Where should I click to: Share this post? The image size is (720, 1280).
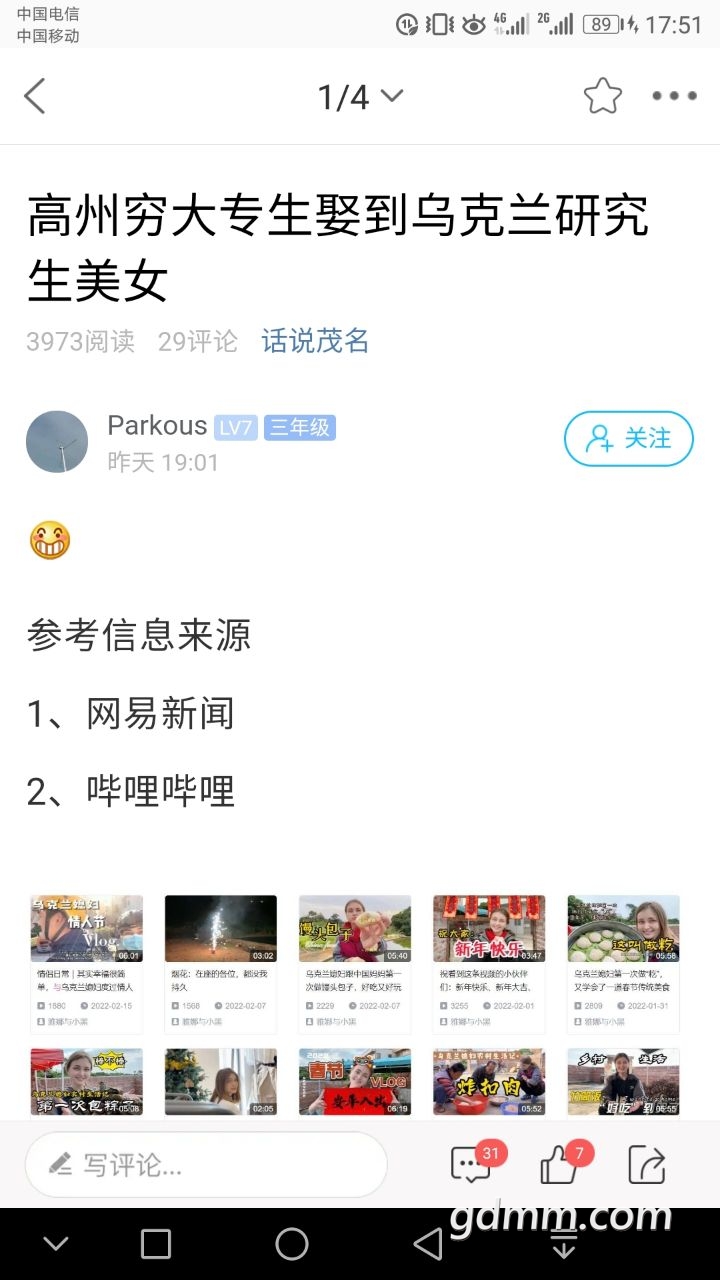(646, 1165)
